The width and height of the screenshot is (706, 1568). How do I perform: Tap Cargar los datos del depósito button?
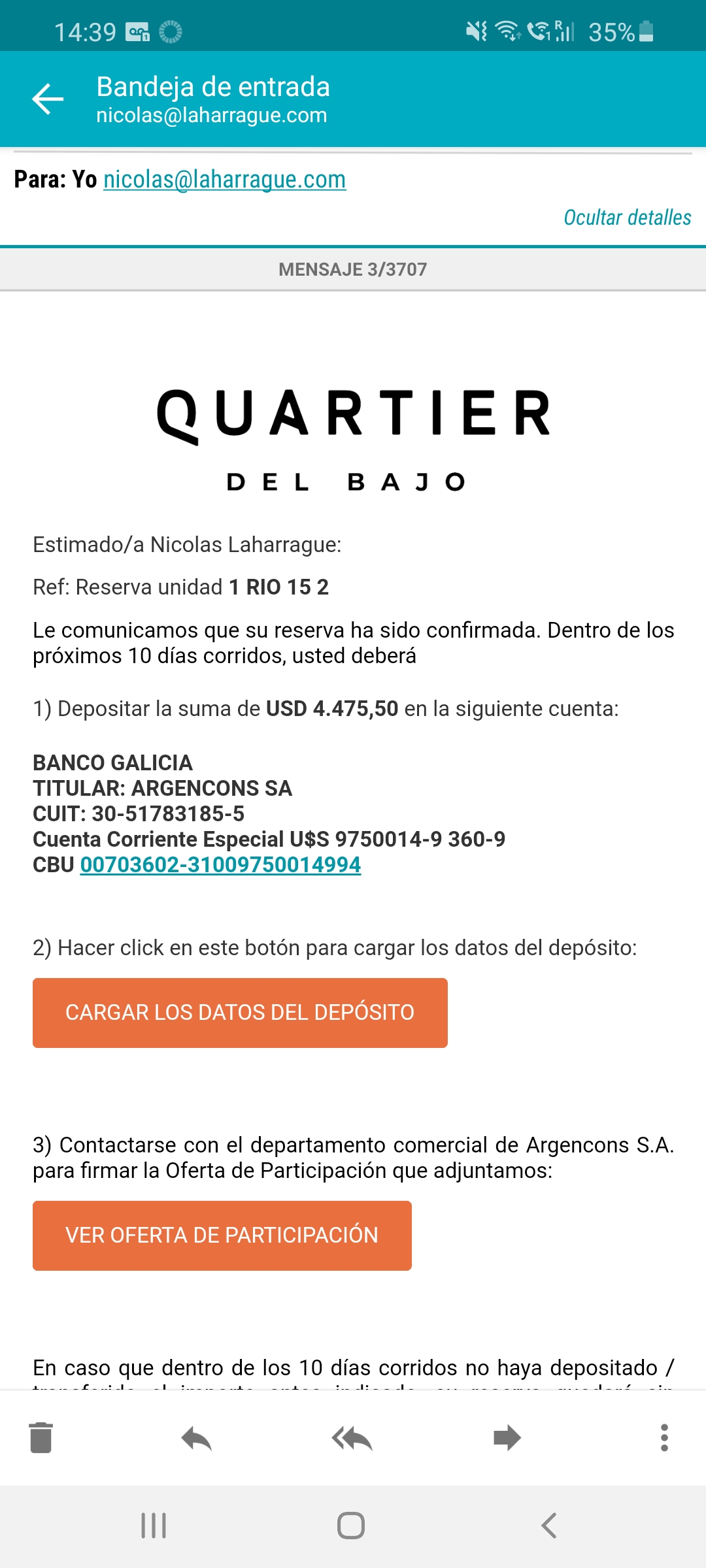click(240, 1013)
